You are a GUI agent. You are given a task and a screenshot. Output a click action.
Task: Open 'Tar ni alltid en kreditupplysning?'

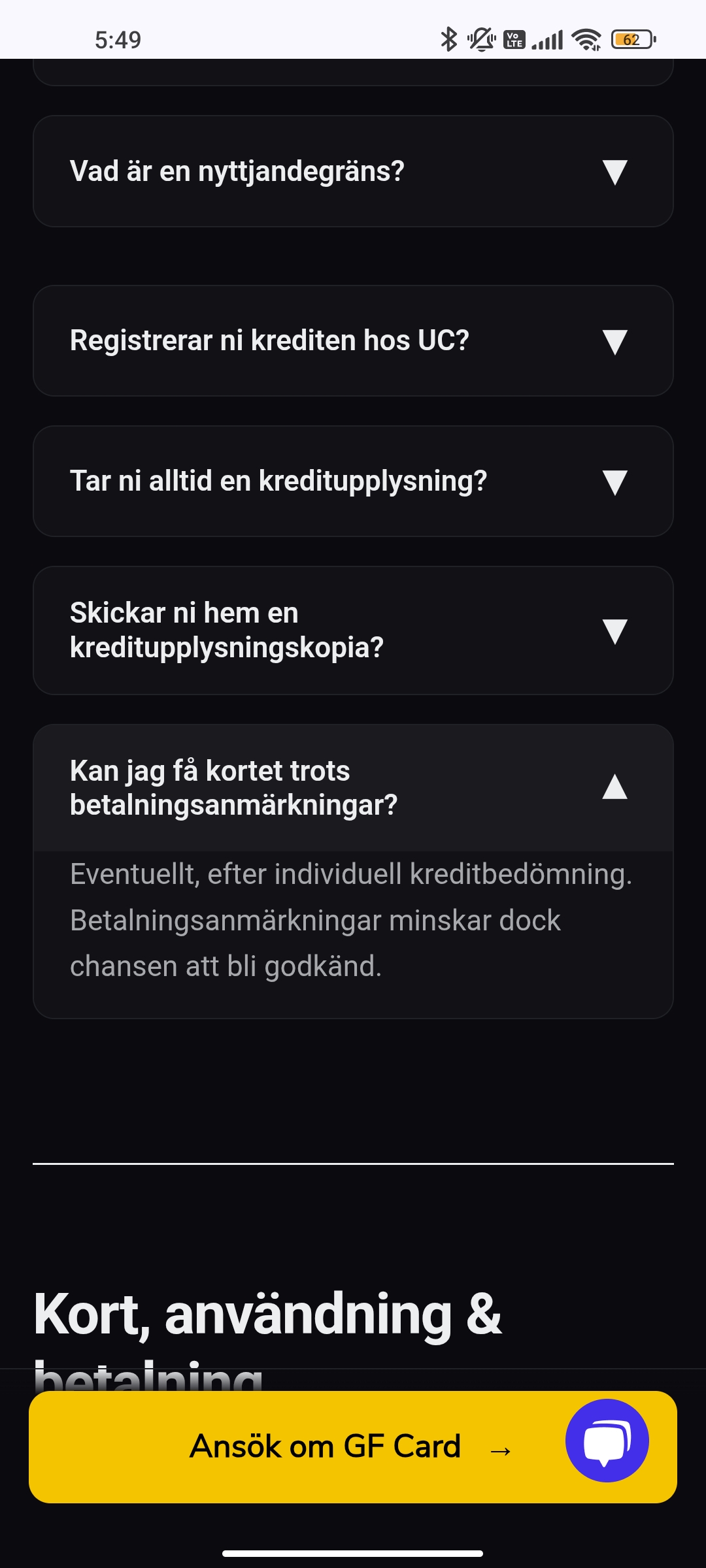coord(353,481)
